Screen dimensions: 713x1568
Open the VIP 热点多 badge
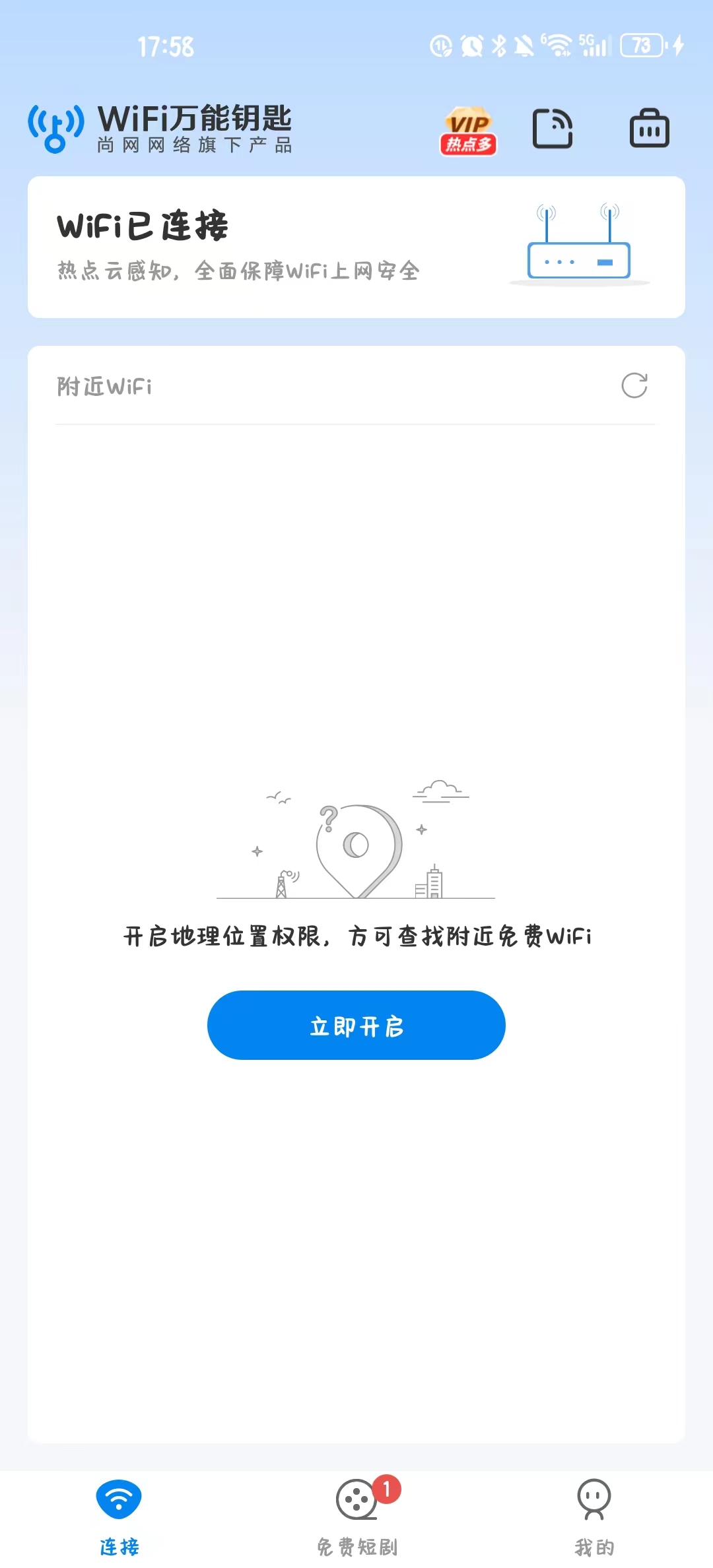point(468,130)
